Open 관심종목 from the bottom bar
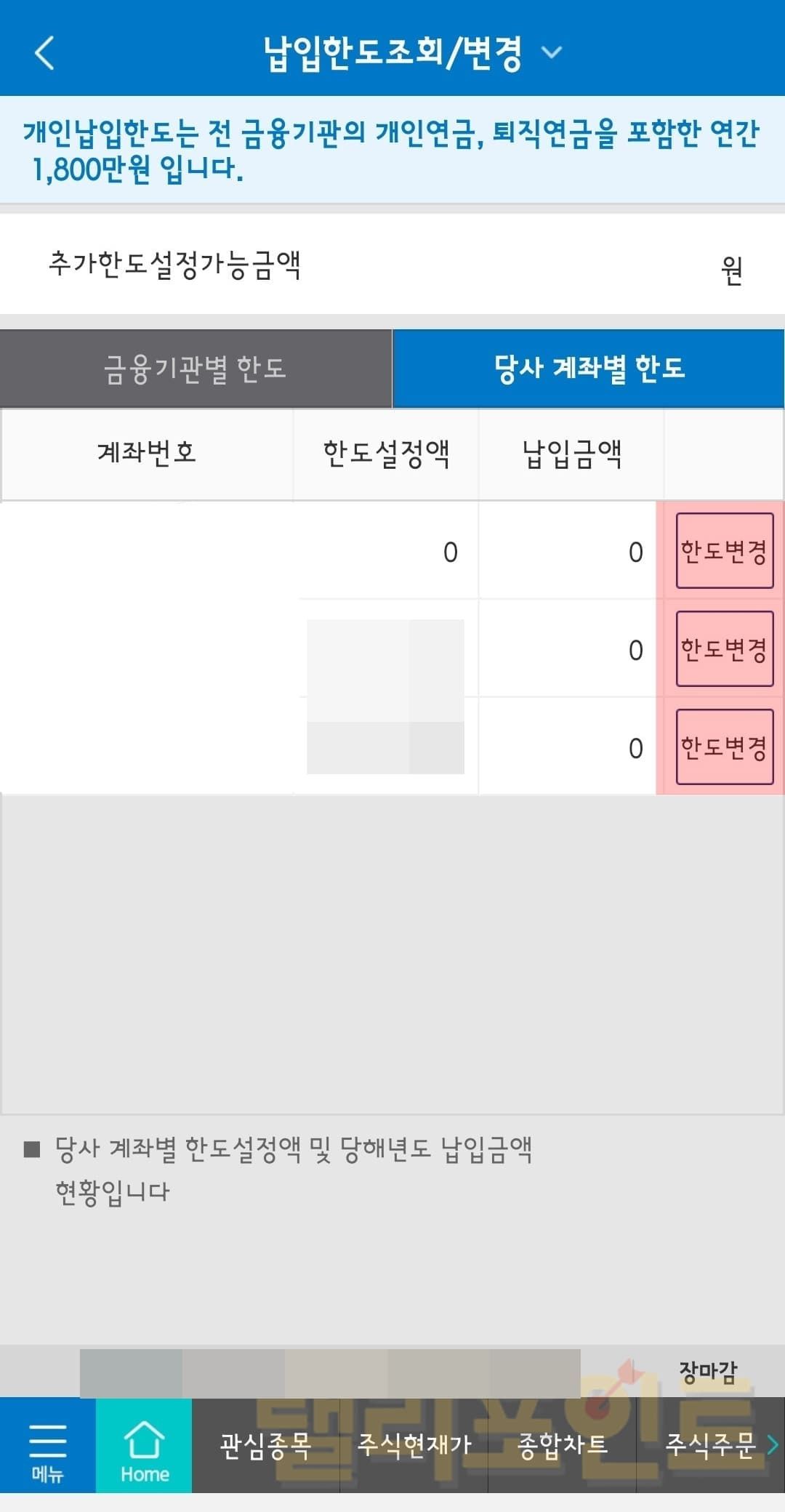 [265, 1446]
